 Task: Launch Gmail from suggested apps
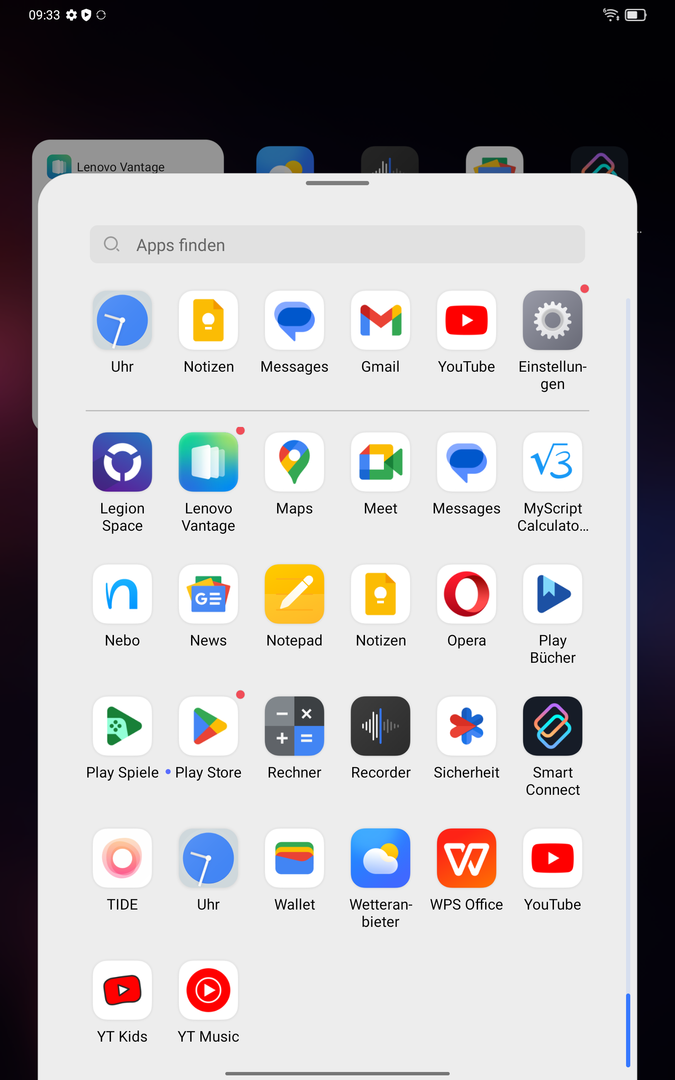pos(380,321)
